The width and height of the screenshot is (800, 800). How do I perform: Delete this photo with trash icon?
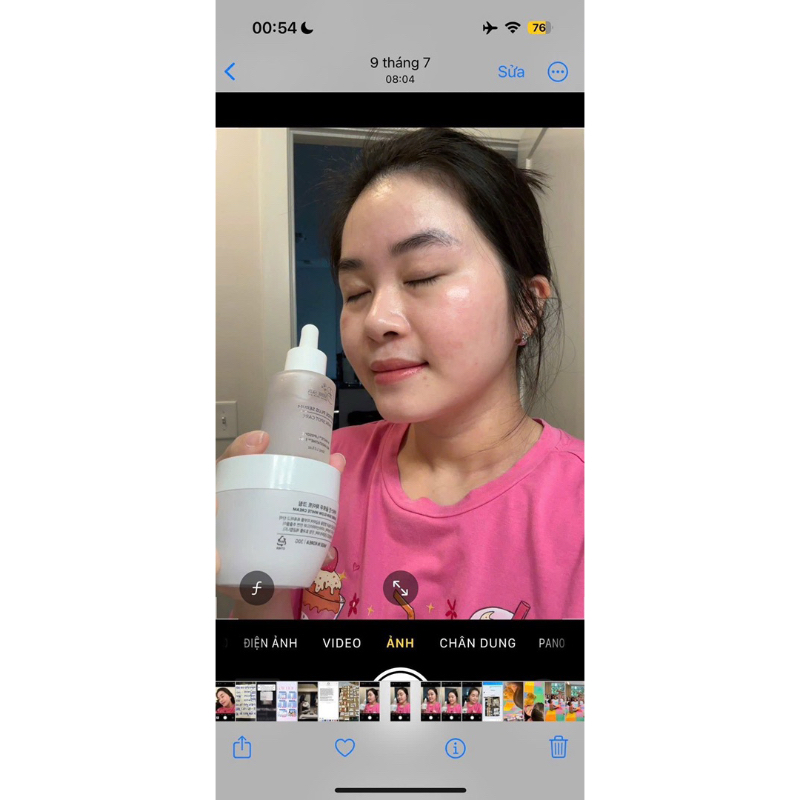pyautogui.click(x=558, y=747)
